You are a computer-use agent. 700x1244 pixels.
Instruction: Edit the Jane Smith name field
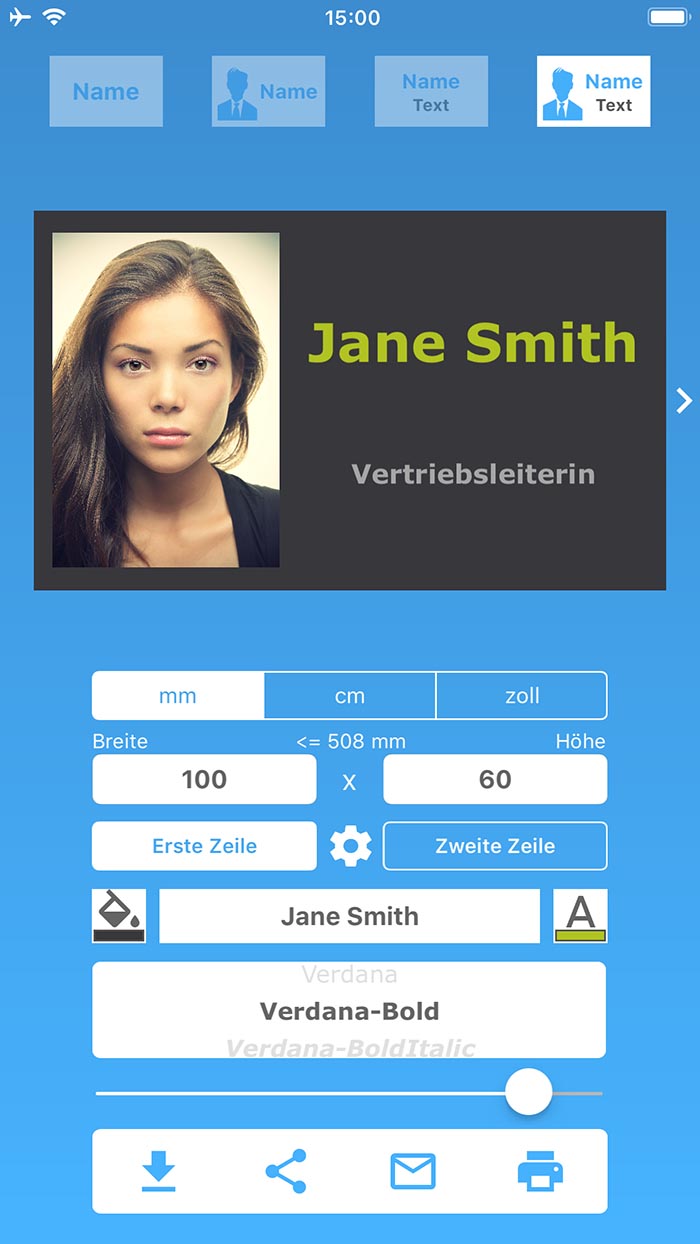click(350, 916)
